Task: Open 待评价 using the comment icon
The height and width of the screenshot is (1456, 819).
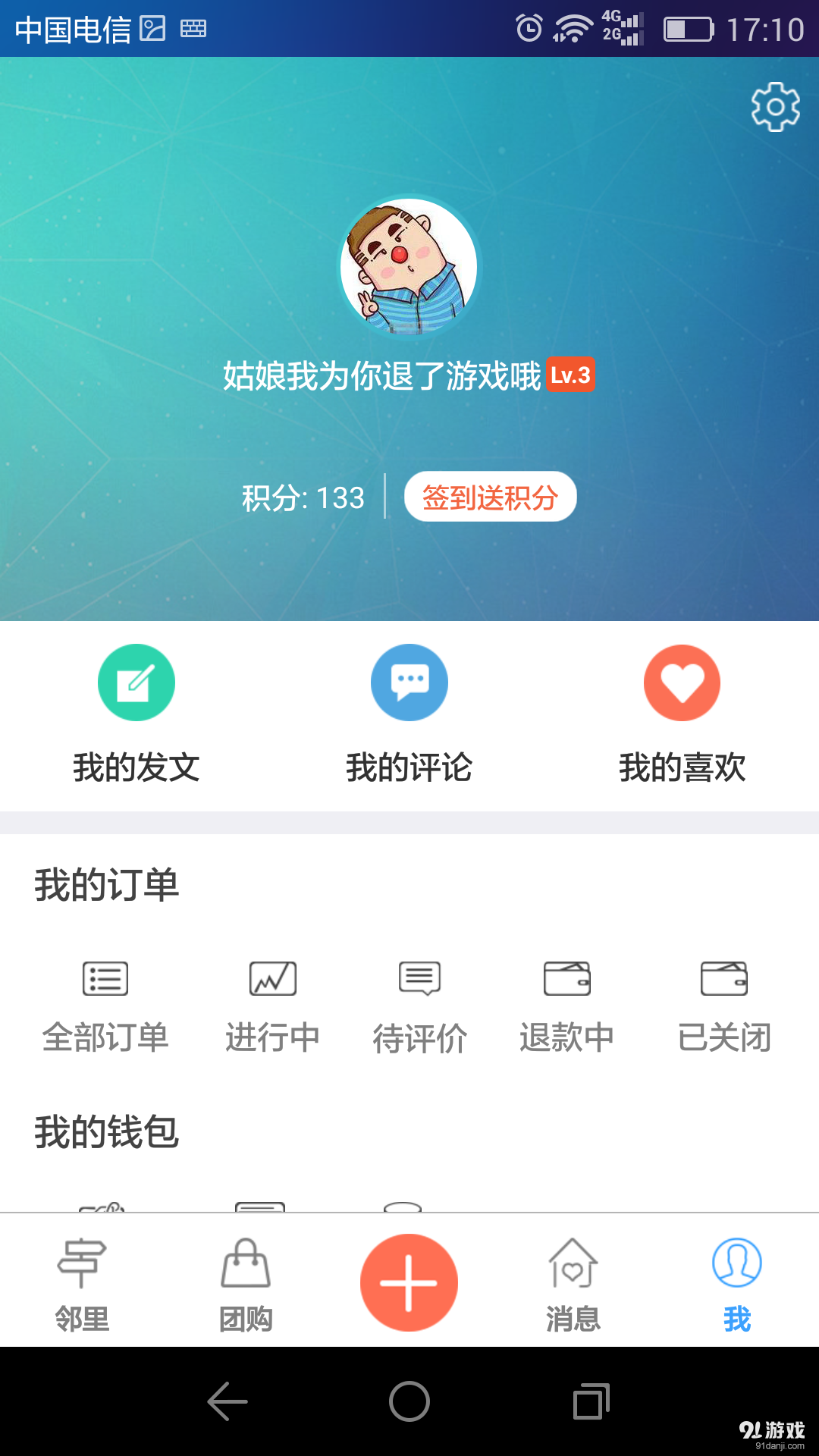Action: point(421,980)
